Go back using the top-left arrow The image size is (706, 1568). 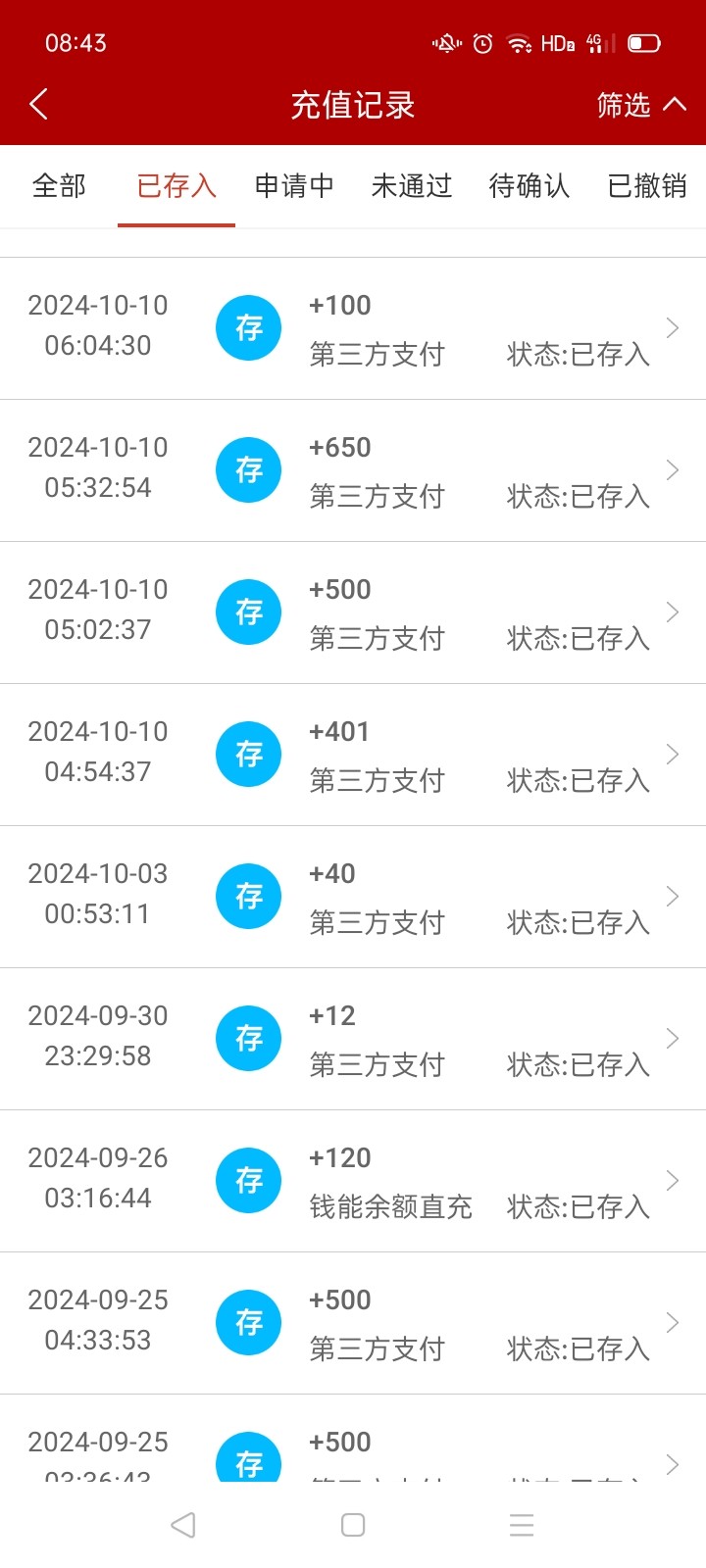click(x=39, y=104)
